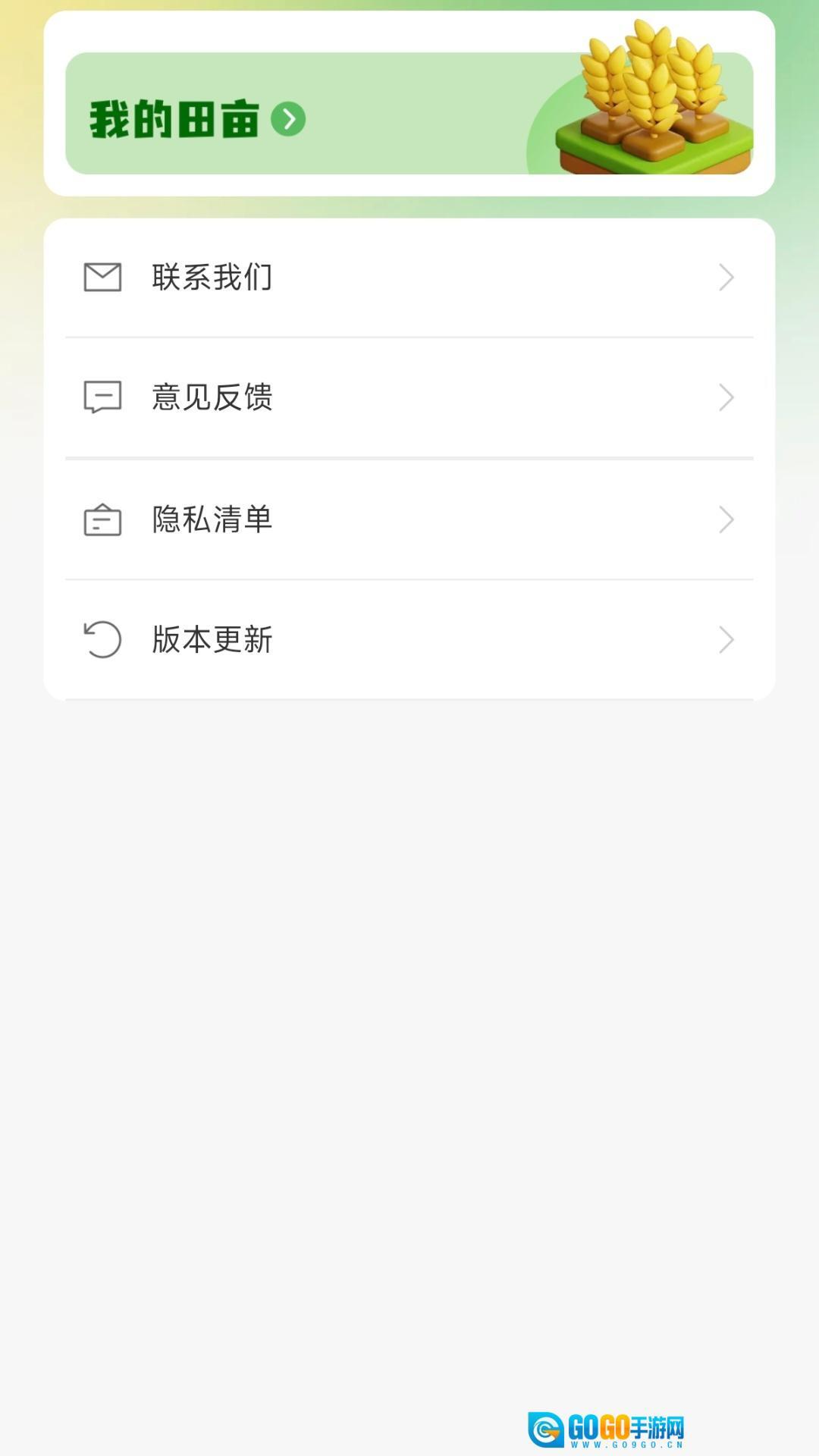Go to 意见反馈 feedback

pos(409,397)
